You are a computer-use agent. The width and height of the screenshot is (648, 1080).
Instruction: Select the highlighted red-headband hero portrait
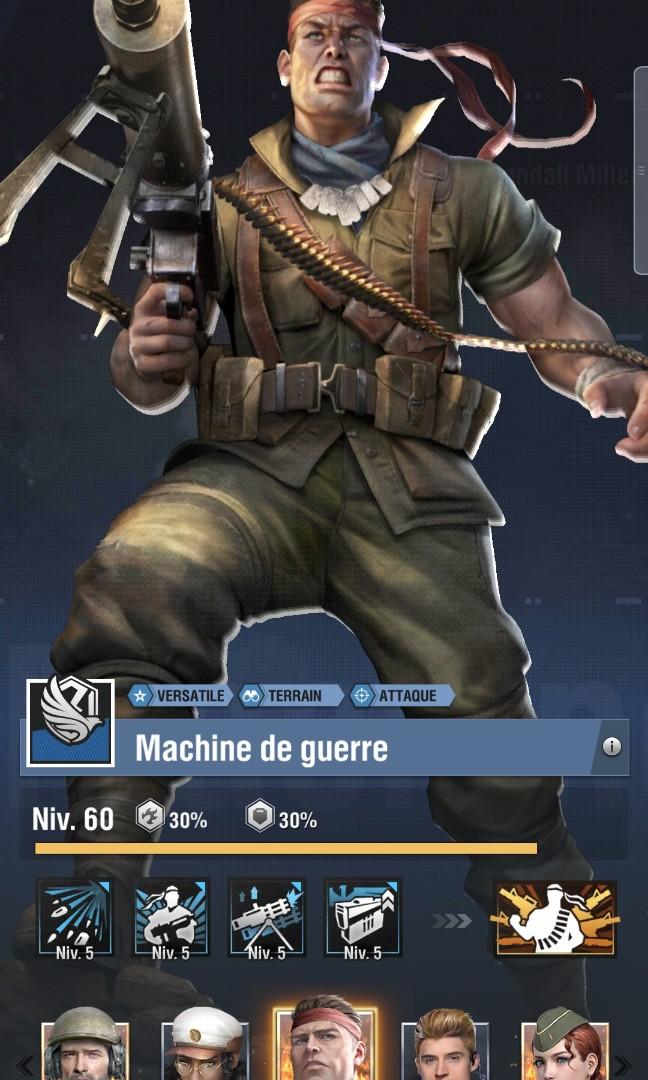(325, 1040)
